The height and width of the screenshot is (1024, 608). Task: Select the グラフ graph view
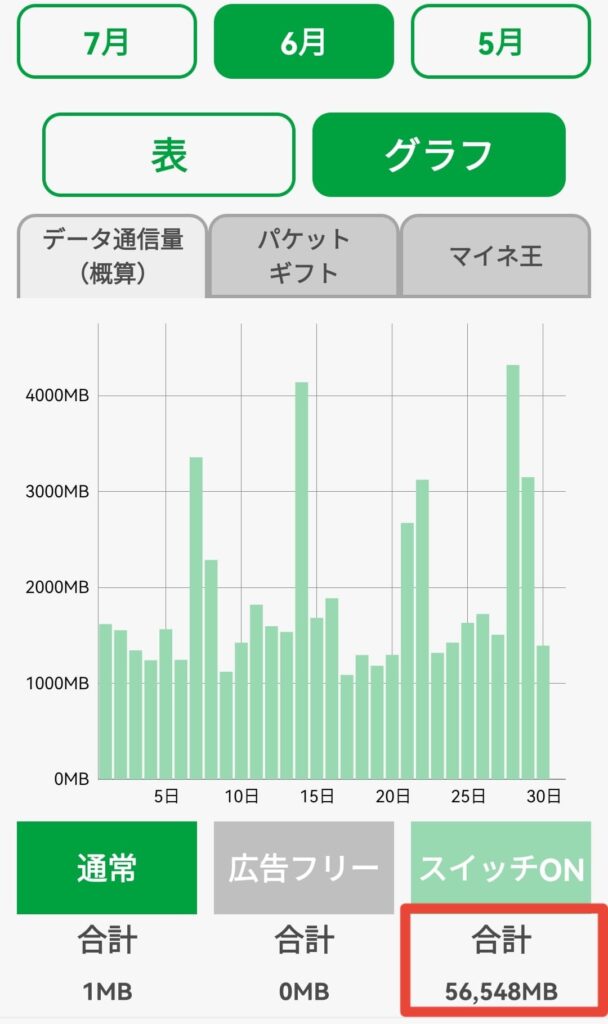[x=439, y=154]
